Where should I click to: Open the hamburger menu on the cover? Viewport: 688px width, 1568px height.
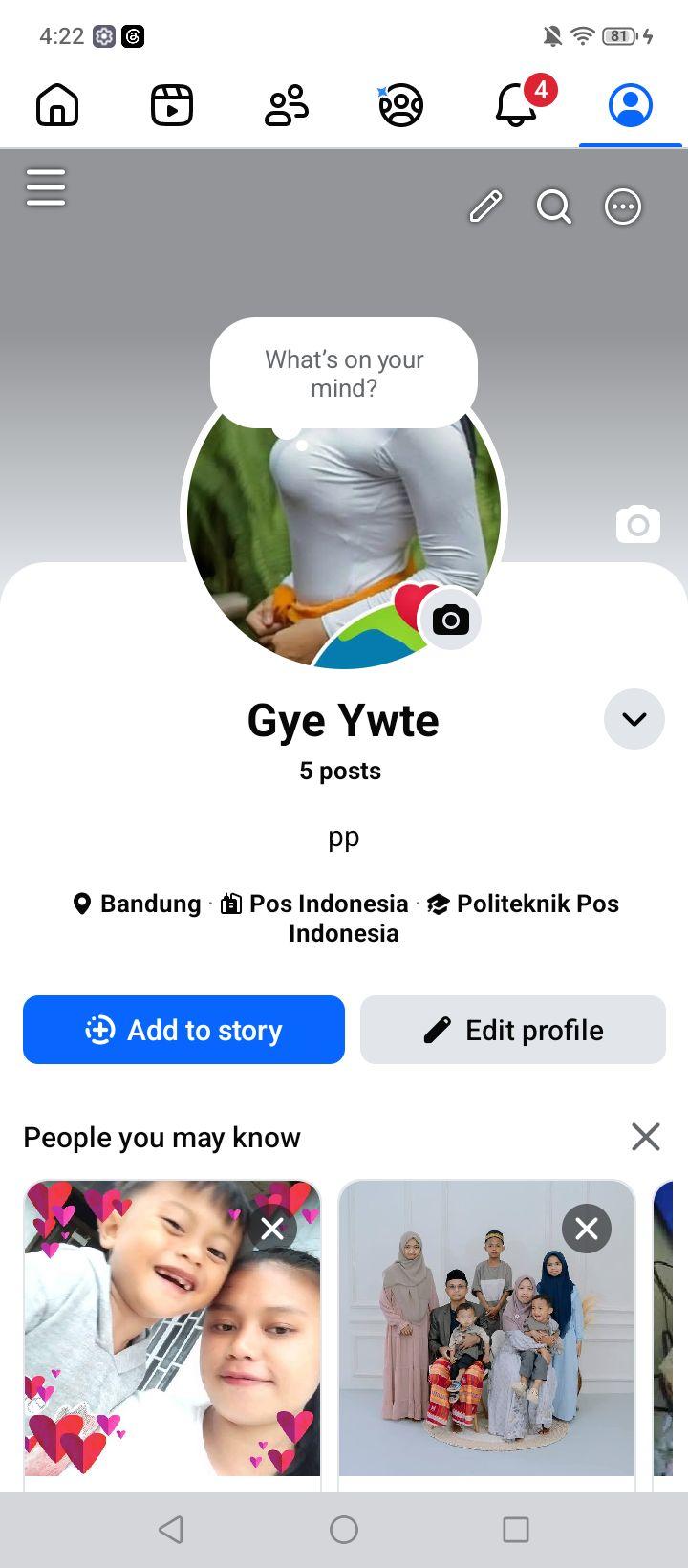(46, 187)
